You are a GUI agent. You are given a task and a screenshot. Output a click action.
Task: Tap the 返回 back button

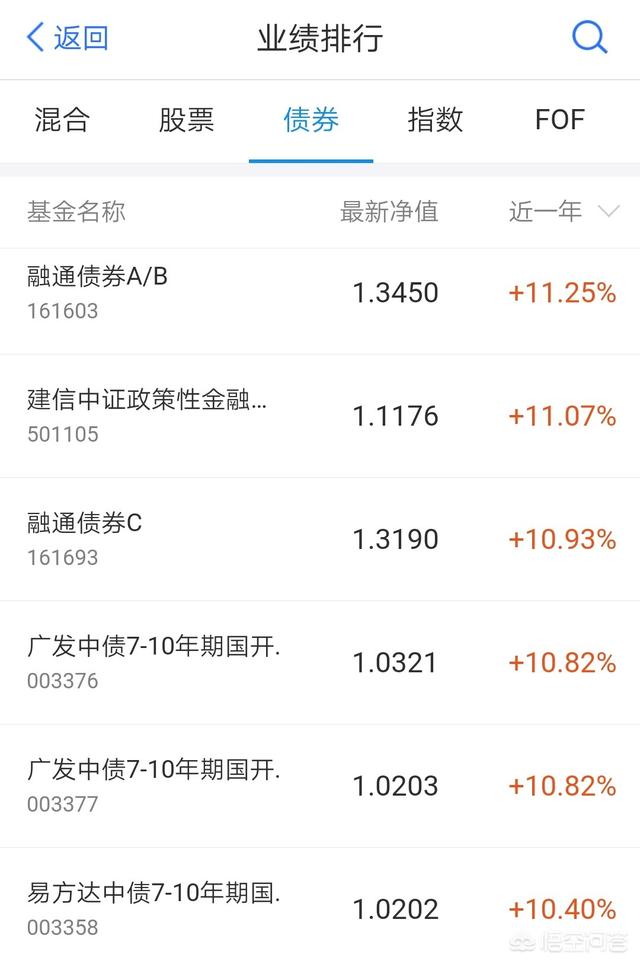67,39
